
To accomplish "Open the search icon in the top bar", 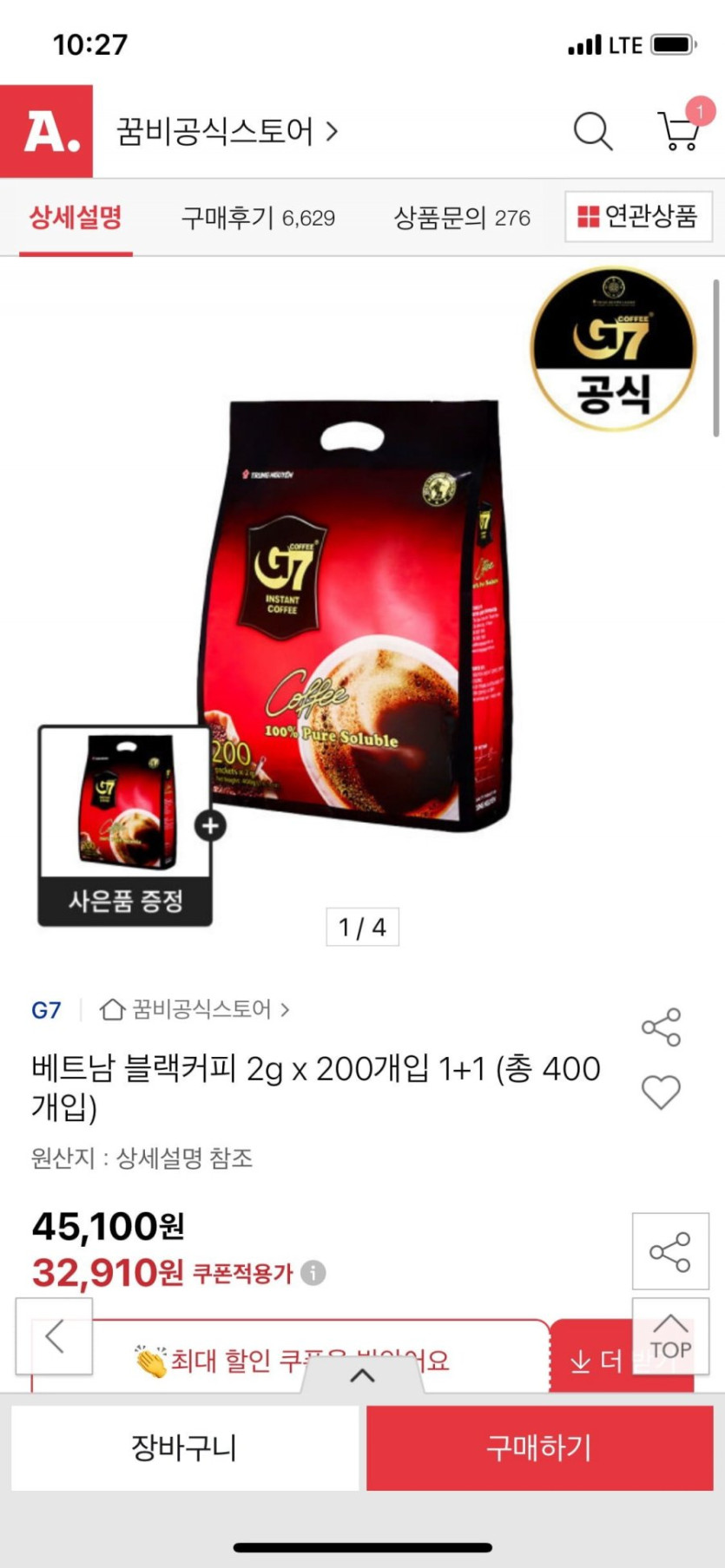I will [x=593, y=131].
